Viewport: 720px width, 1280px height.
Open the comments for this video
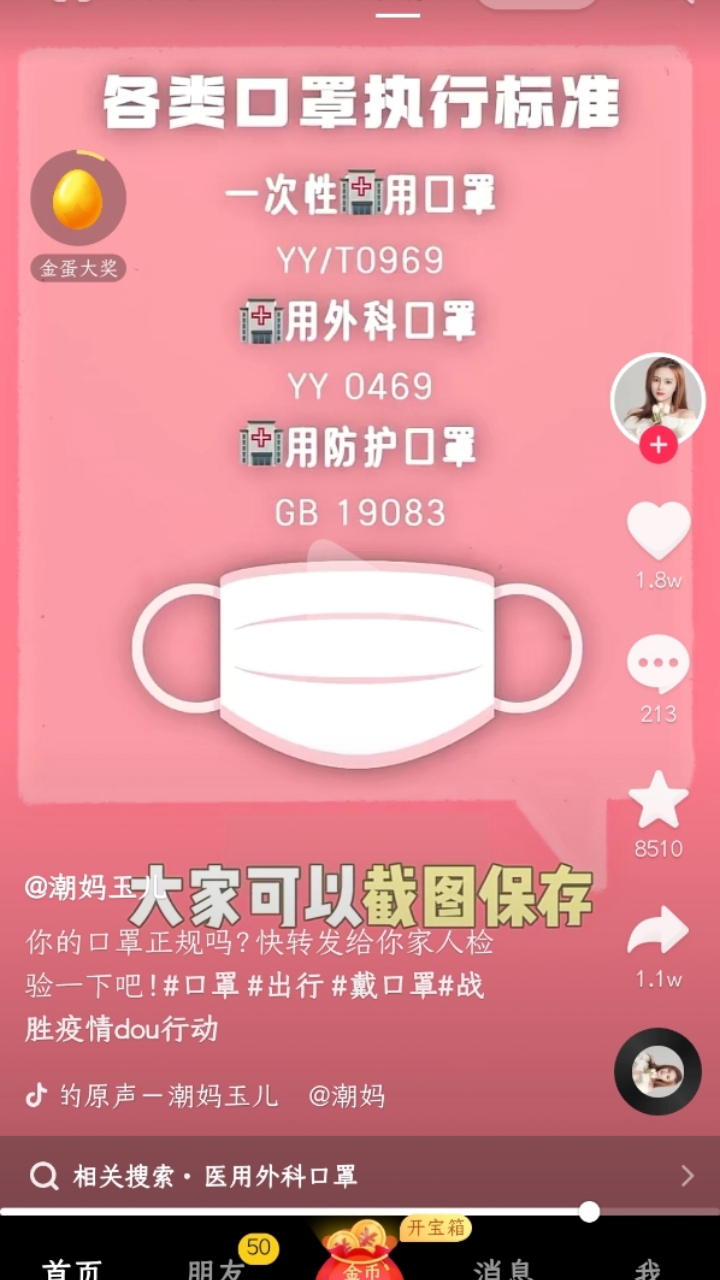click(x=658, y=665)
